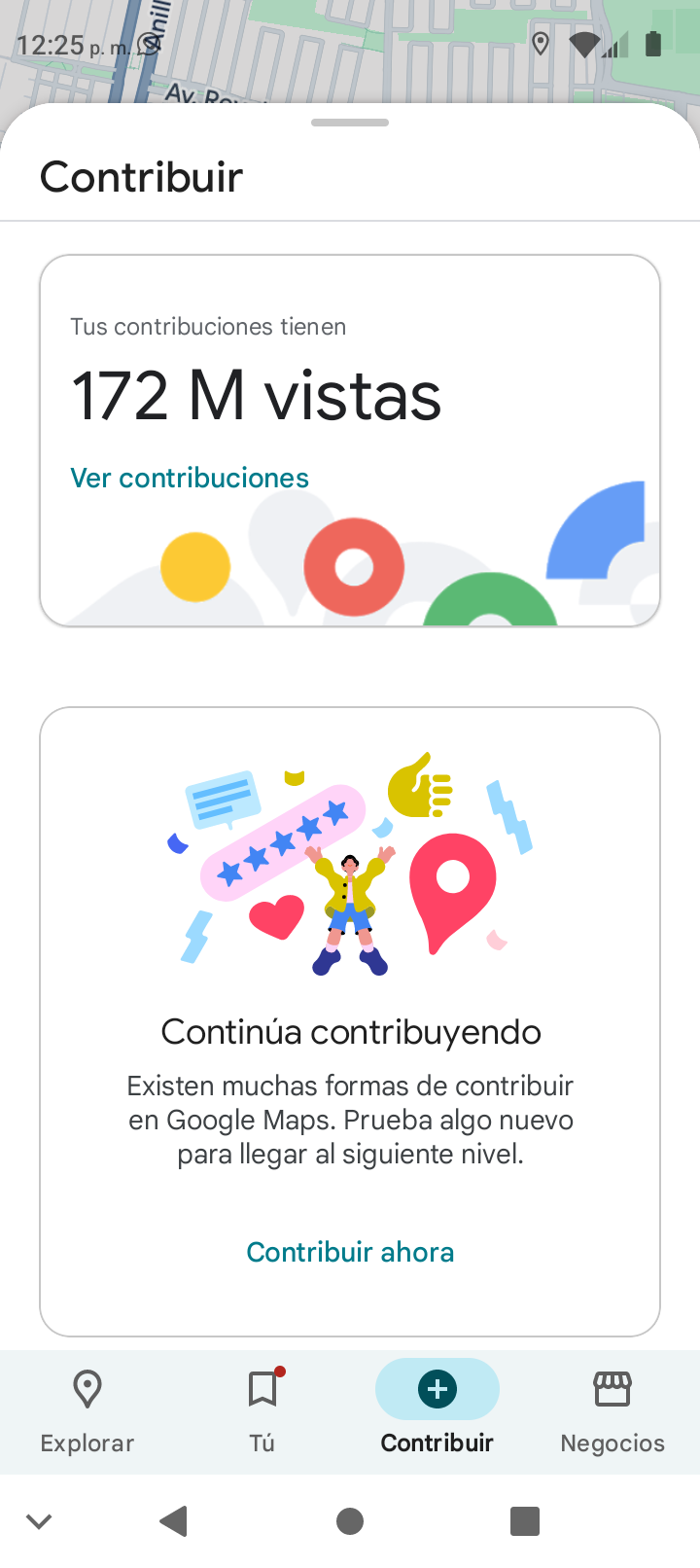Screen dimensions: 700x1568
Task: Go to the Tú tab
Action: coord(262,1410)
